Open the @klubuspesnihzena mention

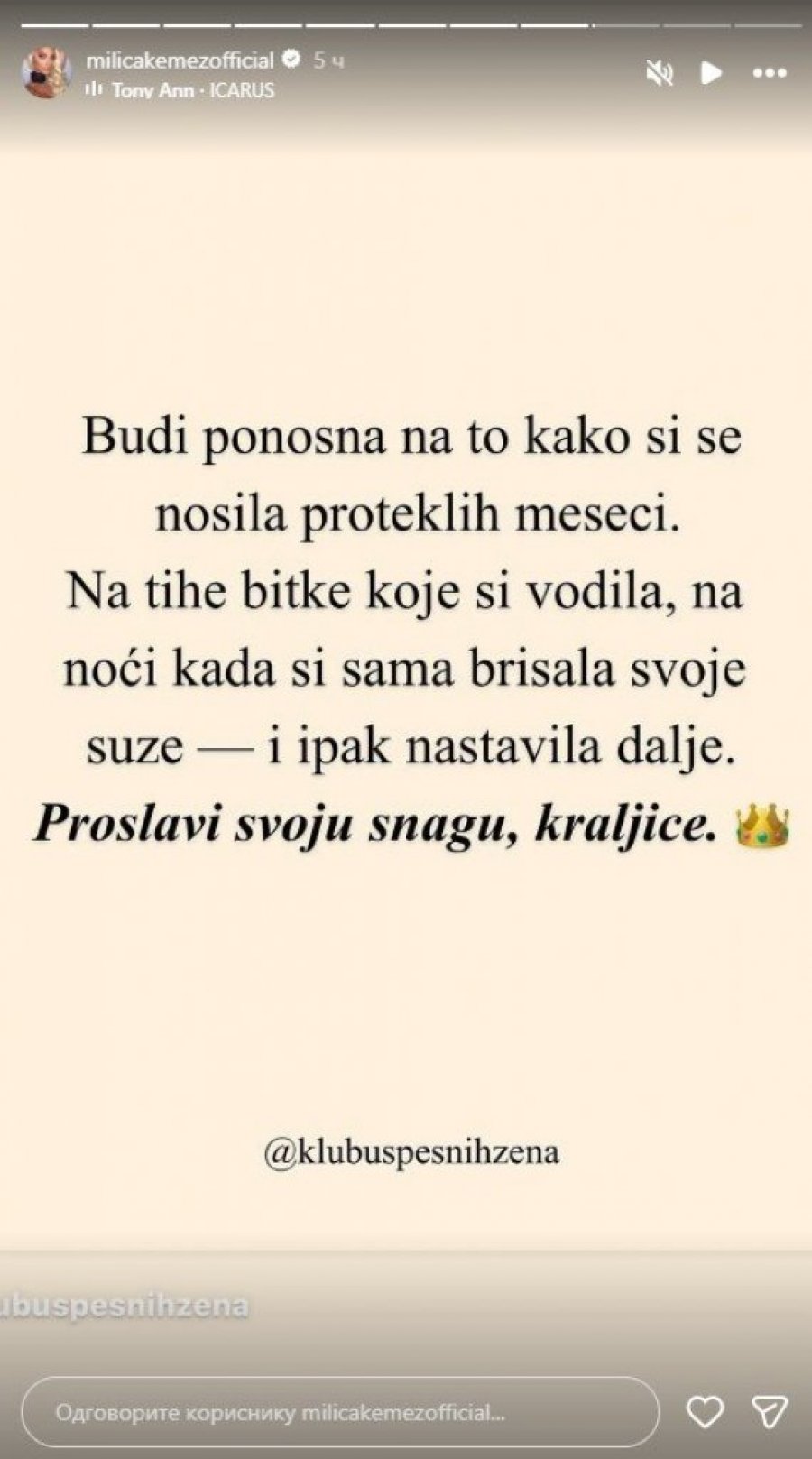tap(411, 1152)
